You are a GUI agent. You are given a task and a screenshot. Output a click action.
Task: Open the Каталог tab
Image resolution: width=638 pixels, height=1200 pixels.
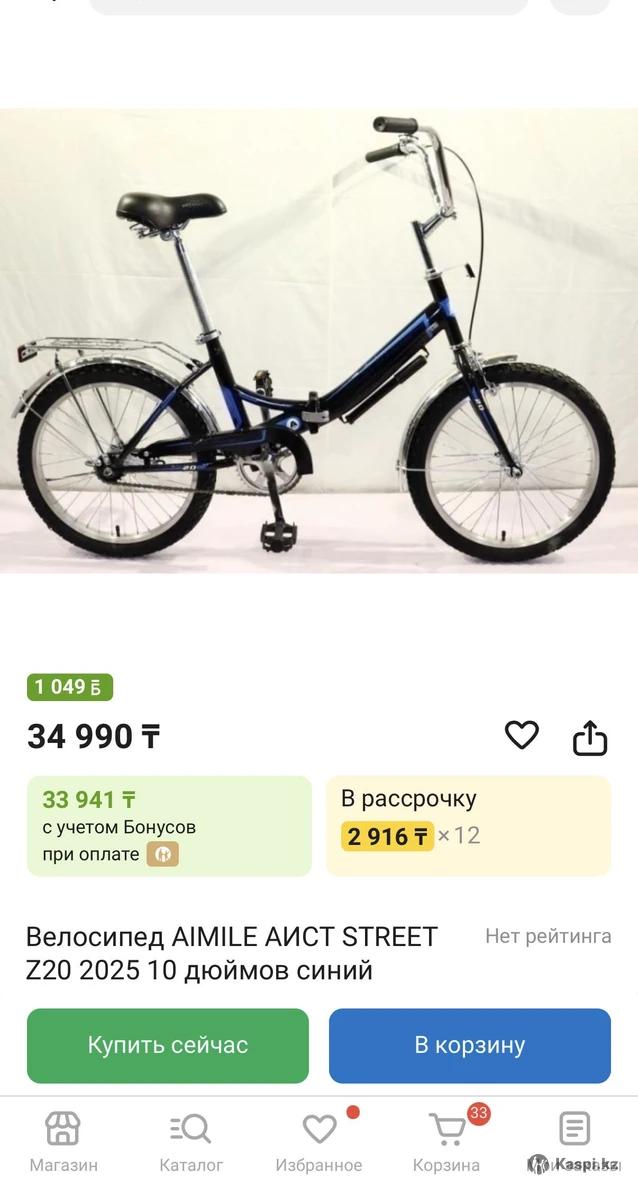tap(191, 1141)
